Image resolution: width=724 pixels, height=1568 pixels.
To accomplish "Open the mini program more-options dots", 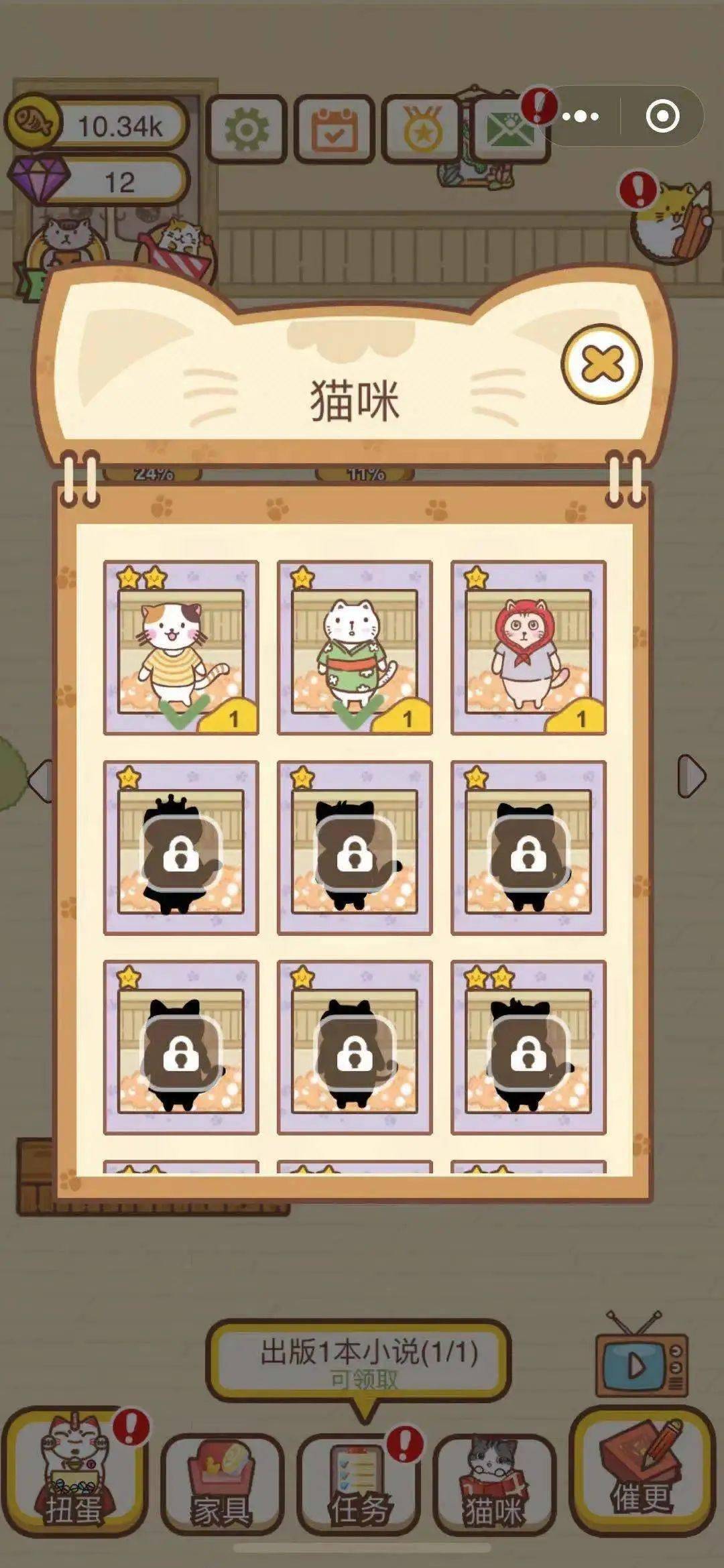I will 581,117.
